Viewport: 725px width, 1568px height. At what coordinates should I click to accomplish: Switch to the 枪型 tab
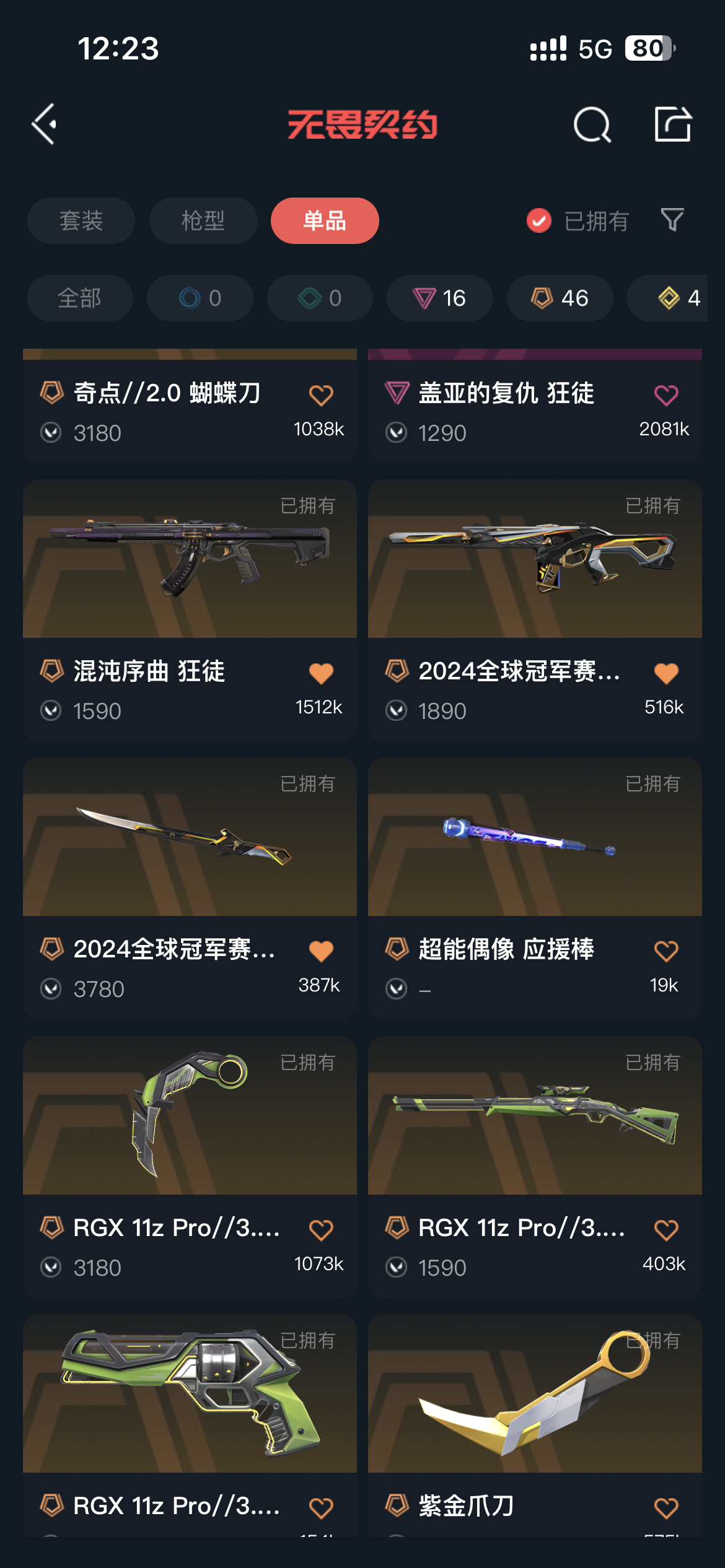[x=203, y=220]
